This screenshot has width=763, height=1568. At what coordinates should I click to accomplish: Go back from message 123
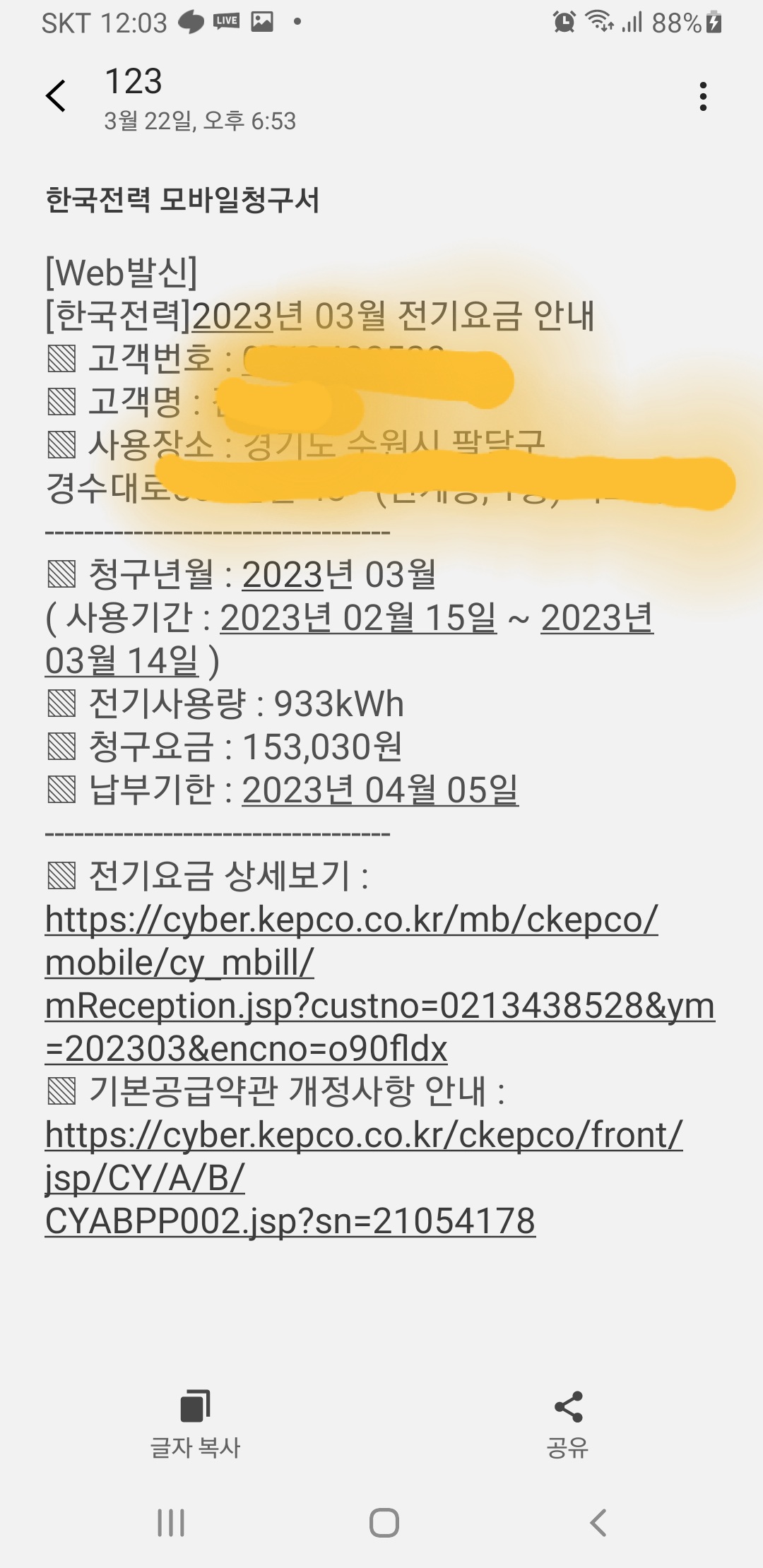57,96
